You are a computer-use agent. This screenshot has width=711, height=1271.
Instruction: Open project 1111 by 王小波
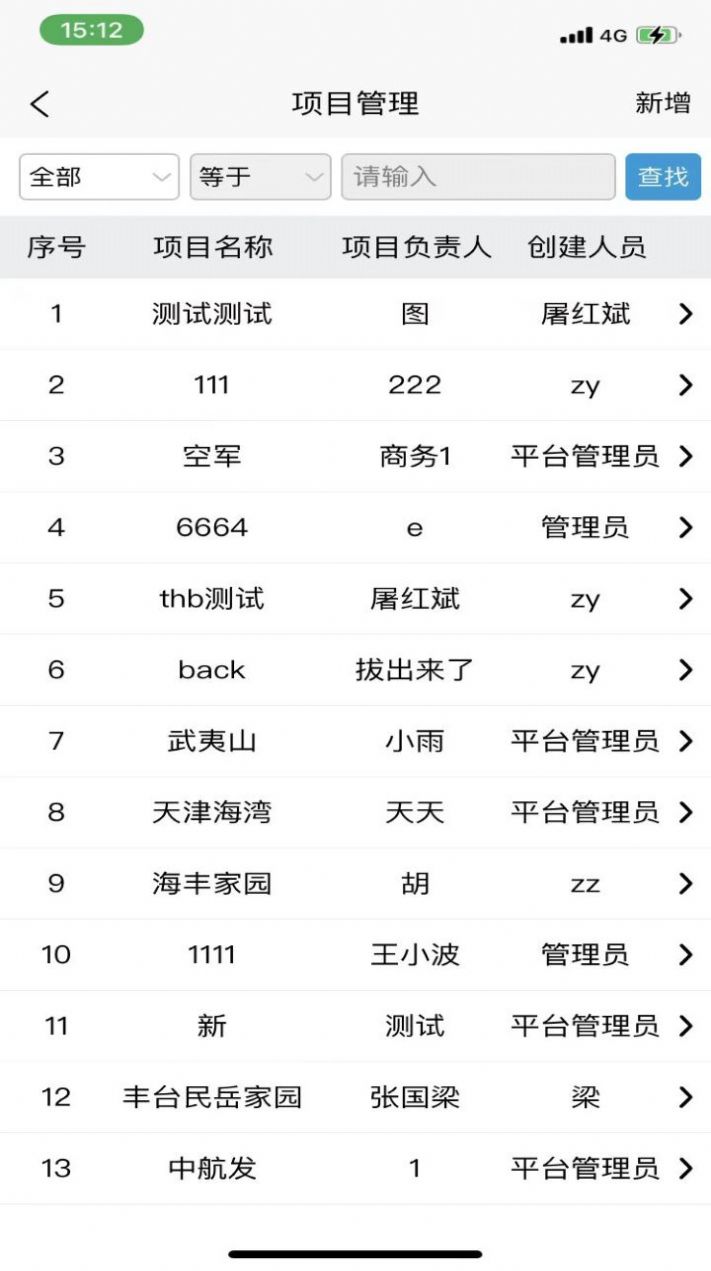click(355, 955)
